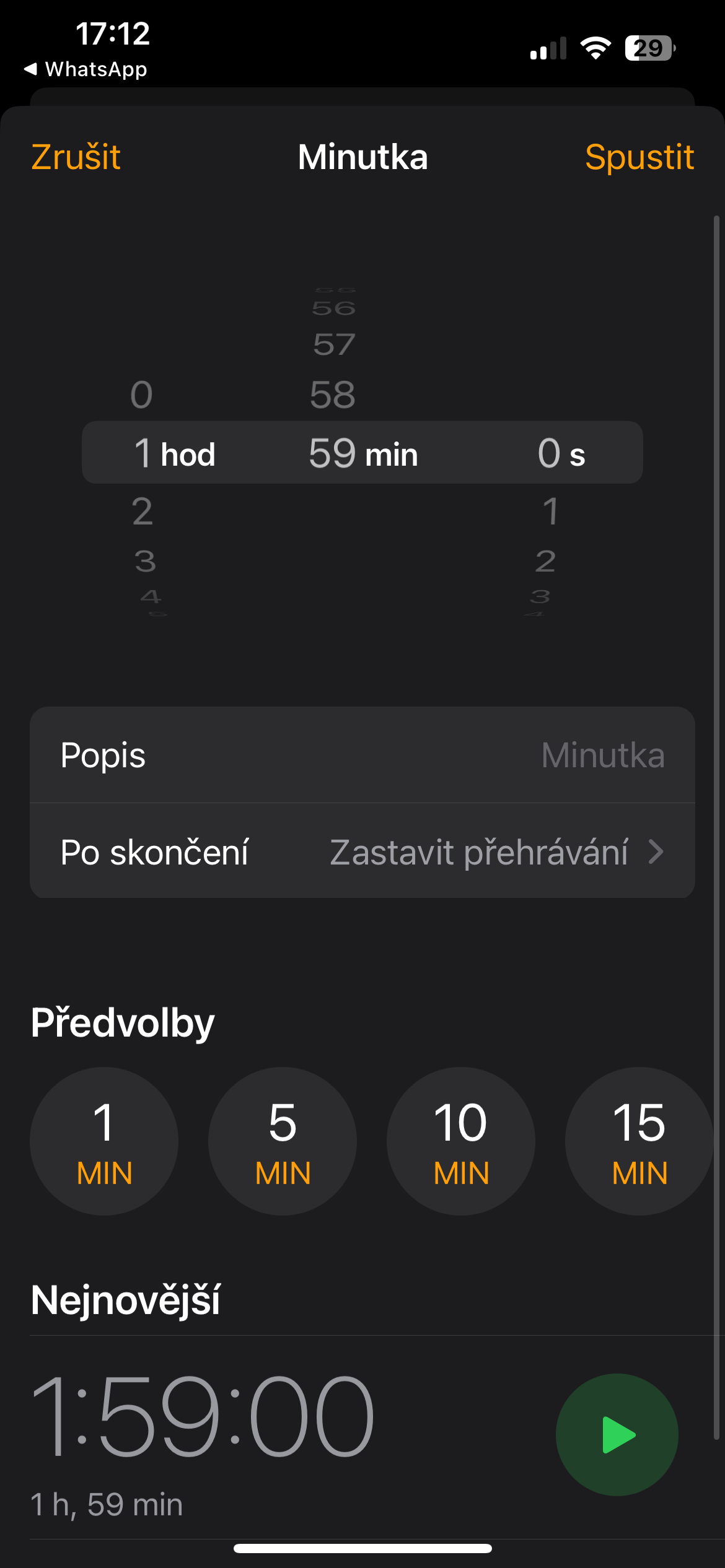
Task: Start the timer with Spustit
Action: click(639, 157)
